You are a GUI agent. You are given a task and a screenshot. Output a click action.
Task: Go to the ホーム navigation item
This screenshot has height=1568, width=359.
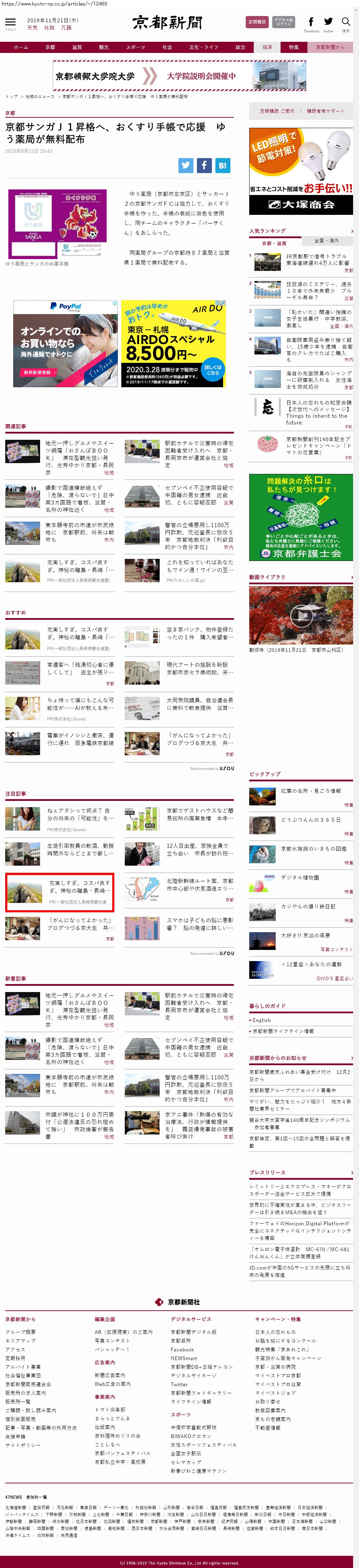pos(21,47)
